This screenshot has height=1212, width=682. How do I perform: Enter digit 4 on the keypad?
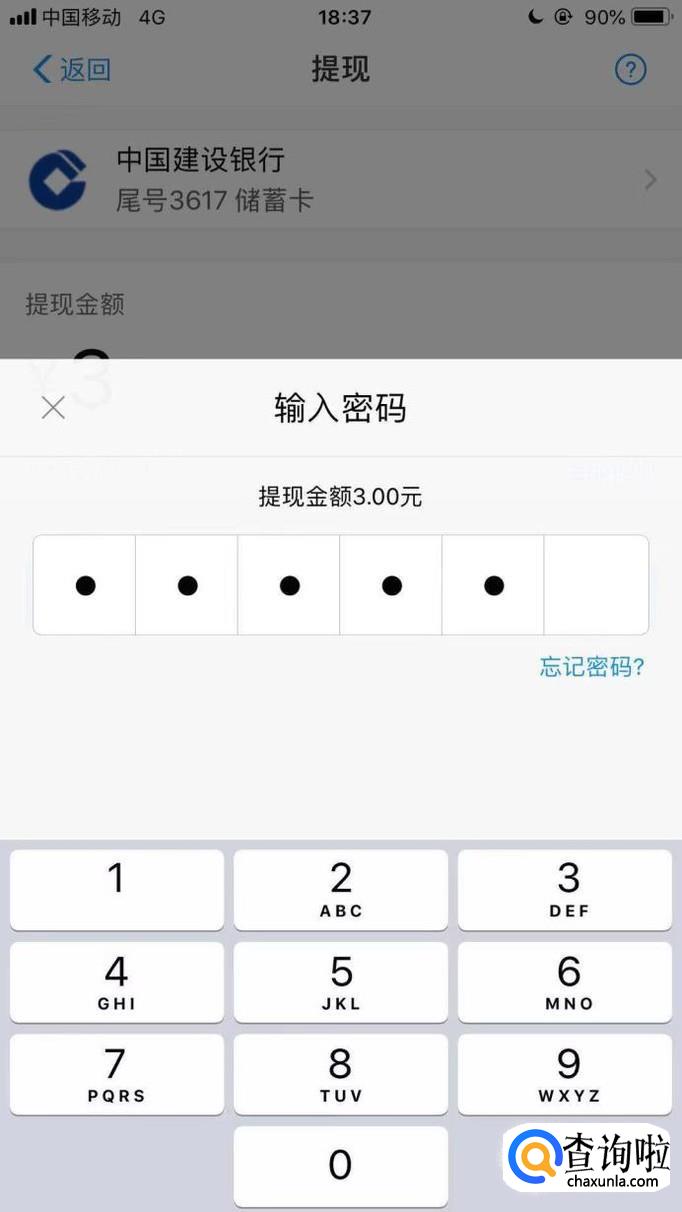117,982
